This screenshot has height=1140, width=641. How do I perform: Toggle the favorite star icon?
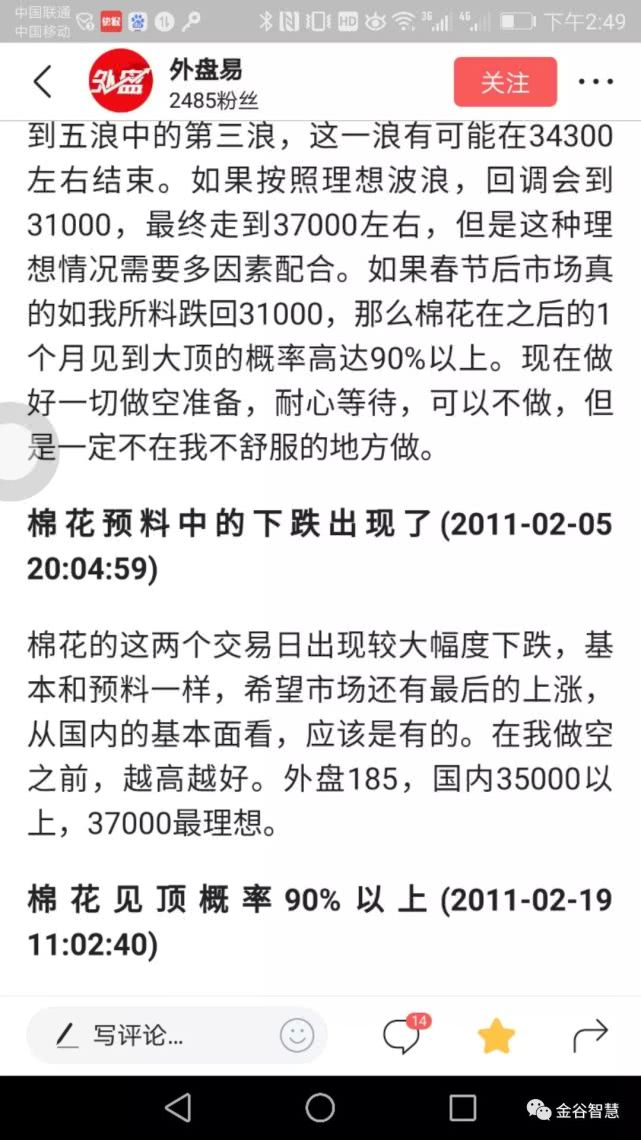click(x=496, y=1035)
